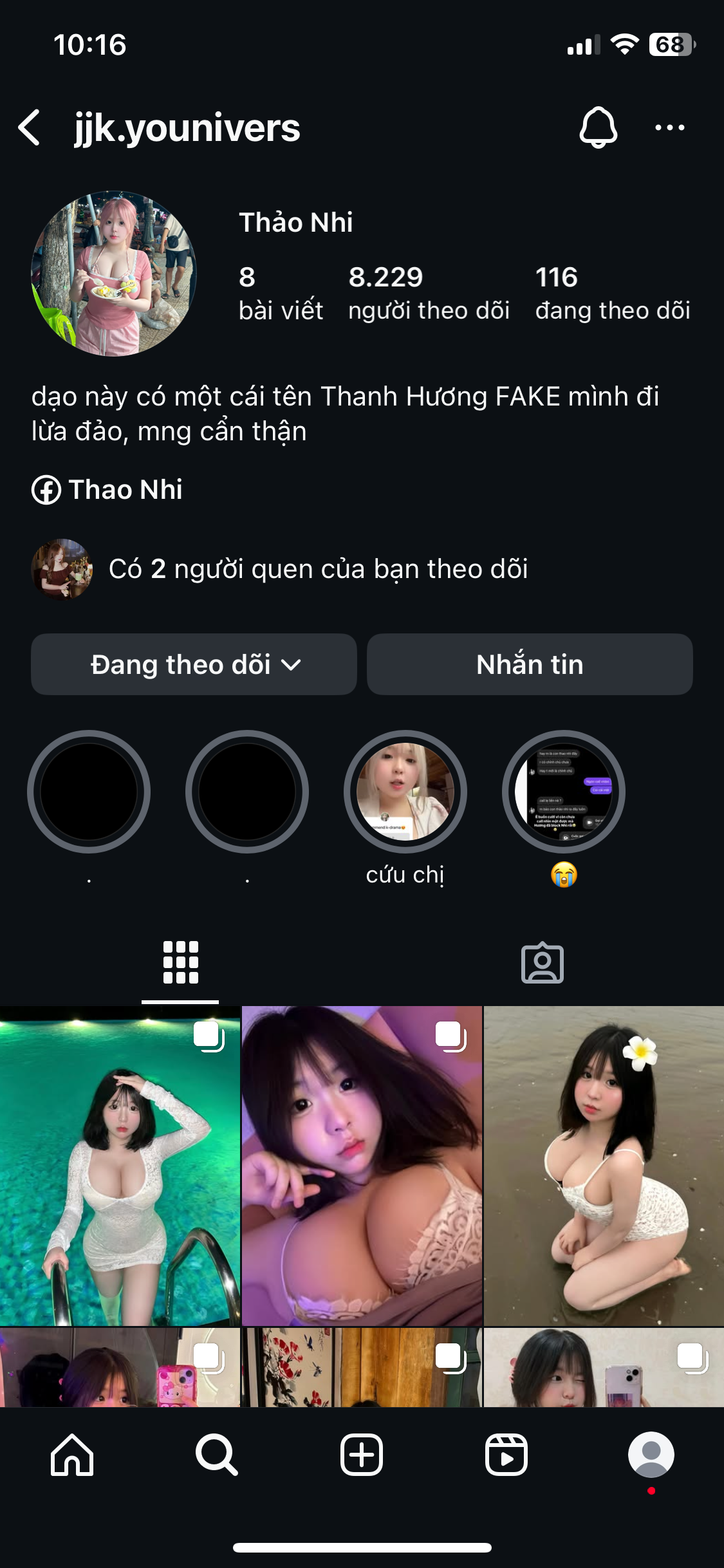724x1568 pixels.
Task: Open the notifications bell for this profile
Action: [598, 127]
